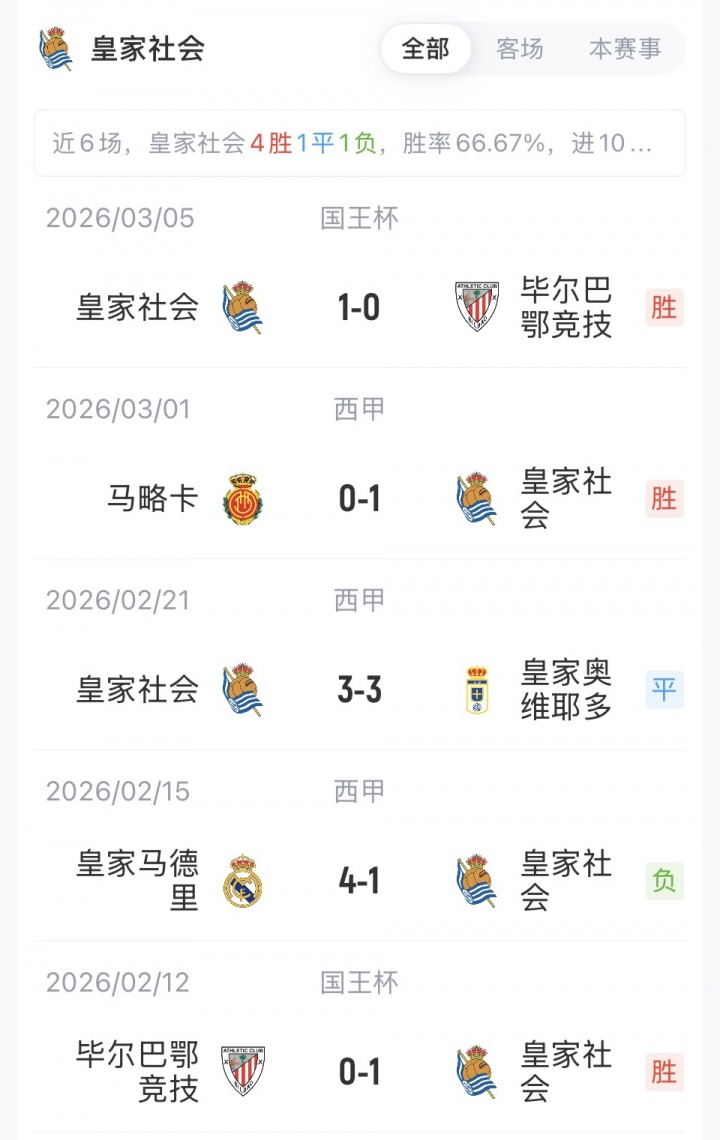Screen dimensions: 720x1140
Task: View the 皇家社会 3-3 皇家奥维耶多 match
Action: pyautogui.click(x=359, y=690)
